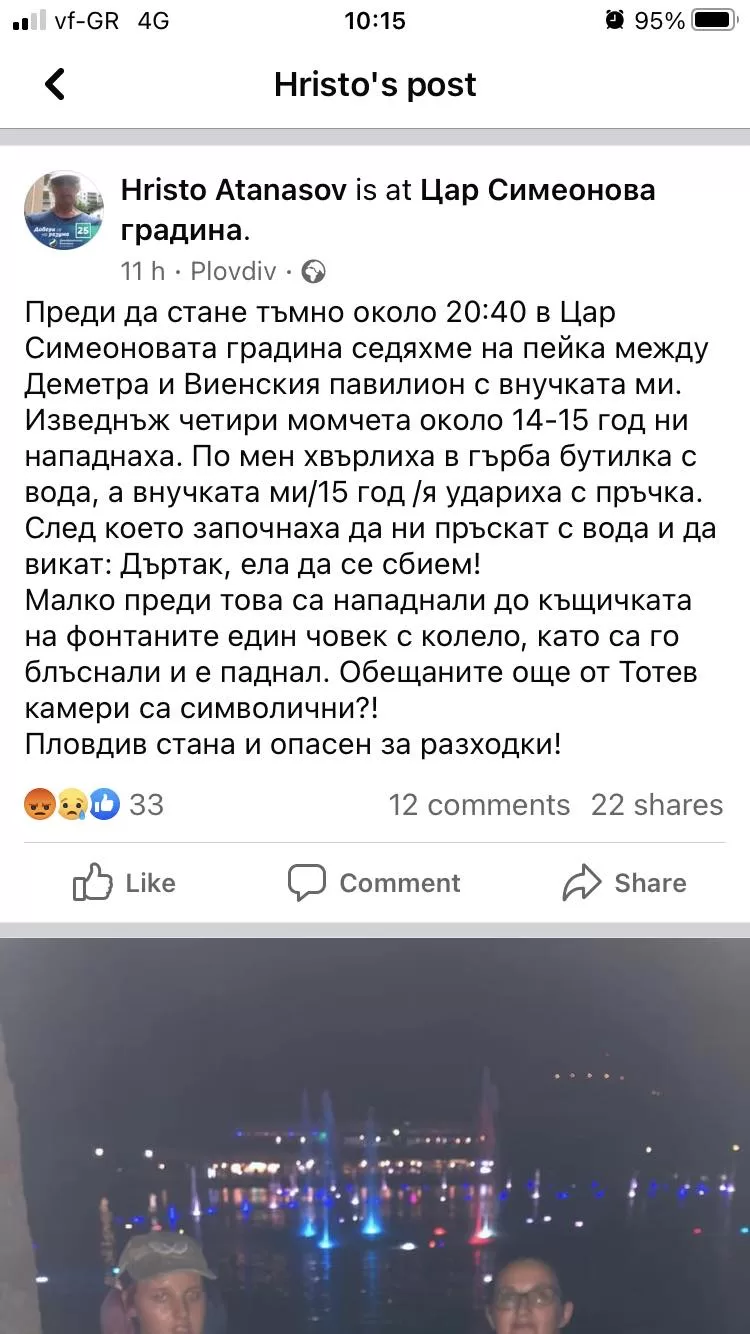Screen dimensions: 750x1334
Task: Open Hristo Atanasov's profile picture
Action: [x=64, y=211]
